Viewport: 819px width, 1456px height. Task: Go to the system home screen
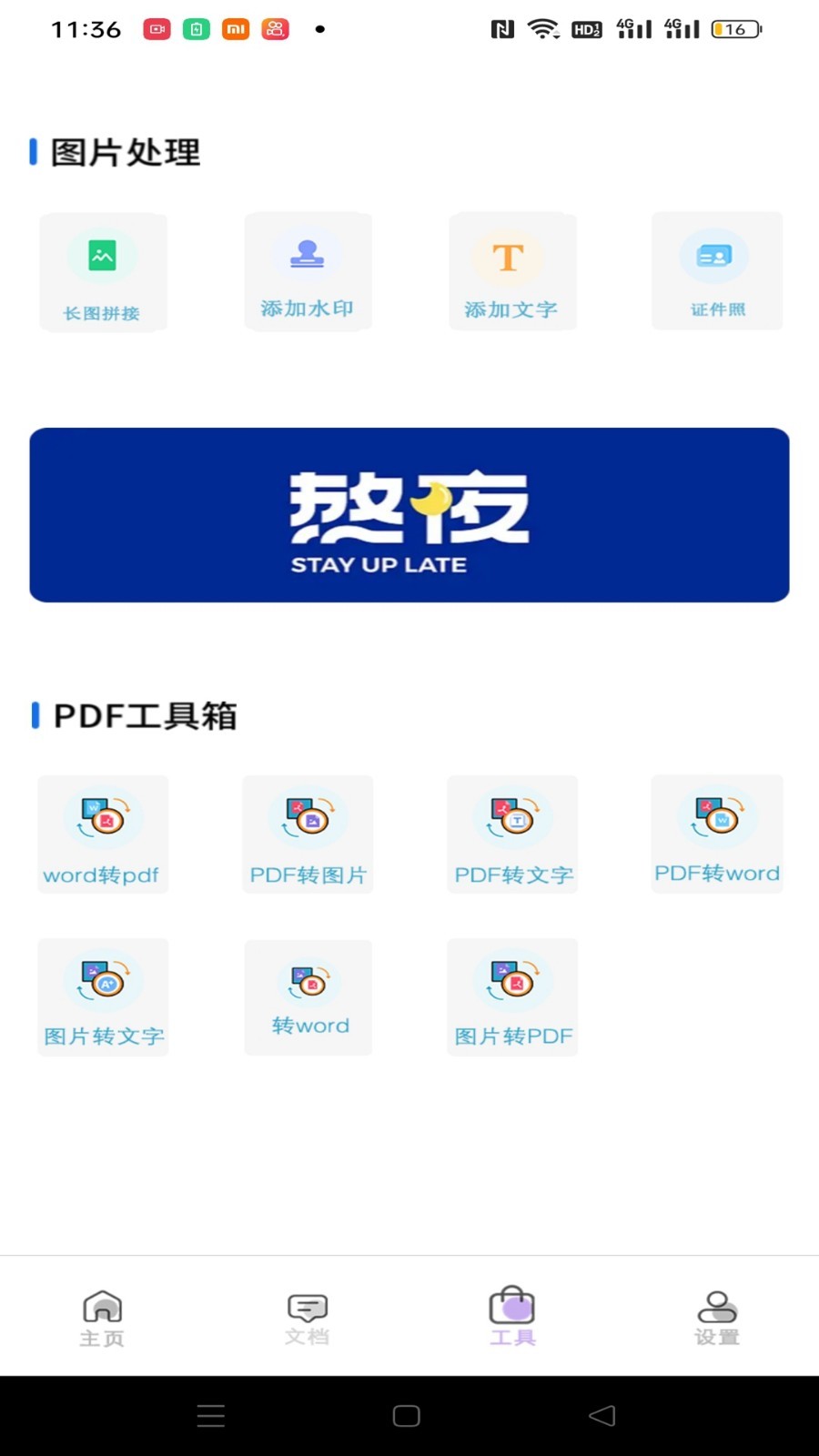(x=407, y=1416)
